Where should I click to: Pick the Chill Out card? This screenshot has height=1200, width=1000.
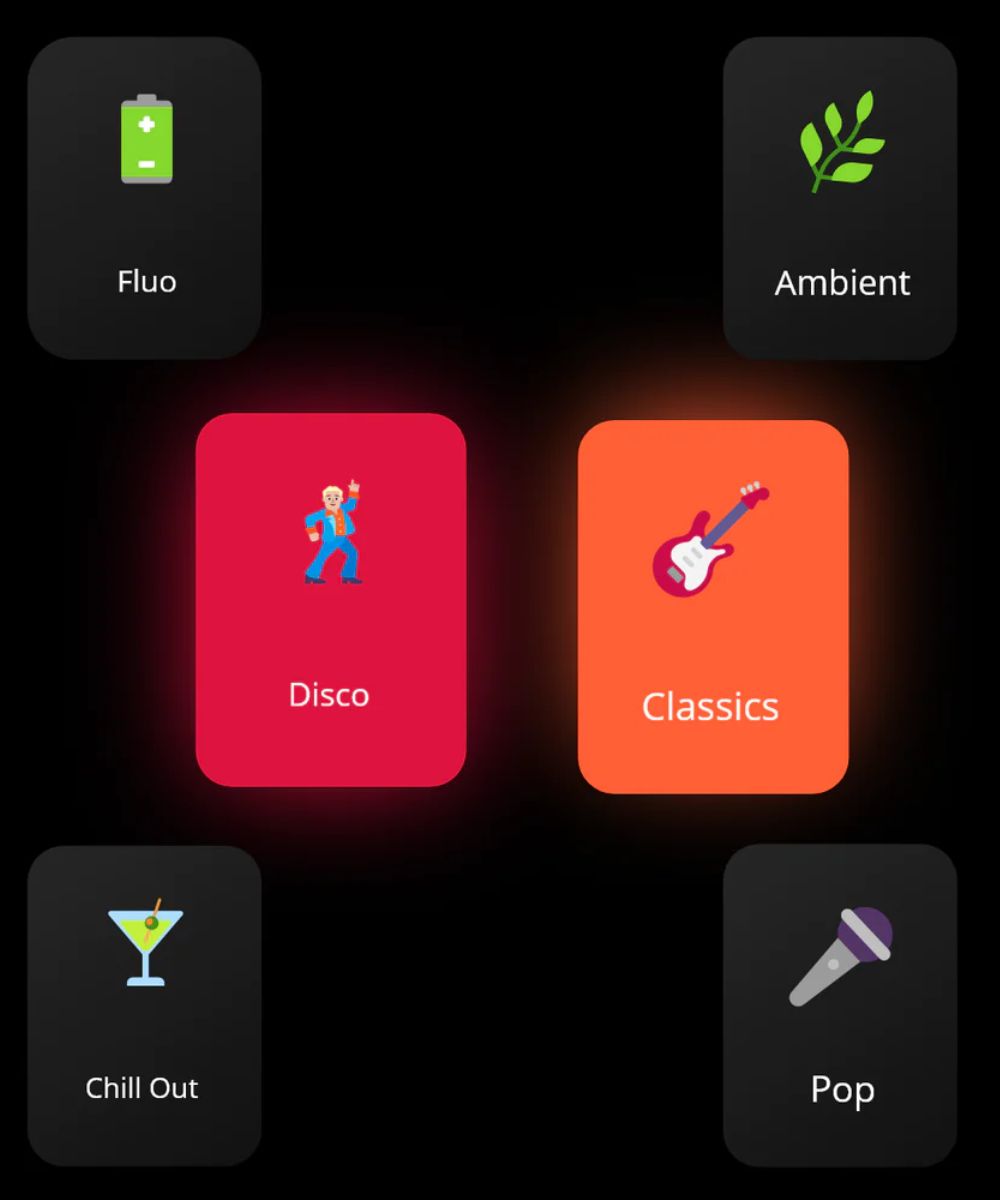[x=145, y=1005]
